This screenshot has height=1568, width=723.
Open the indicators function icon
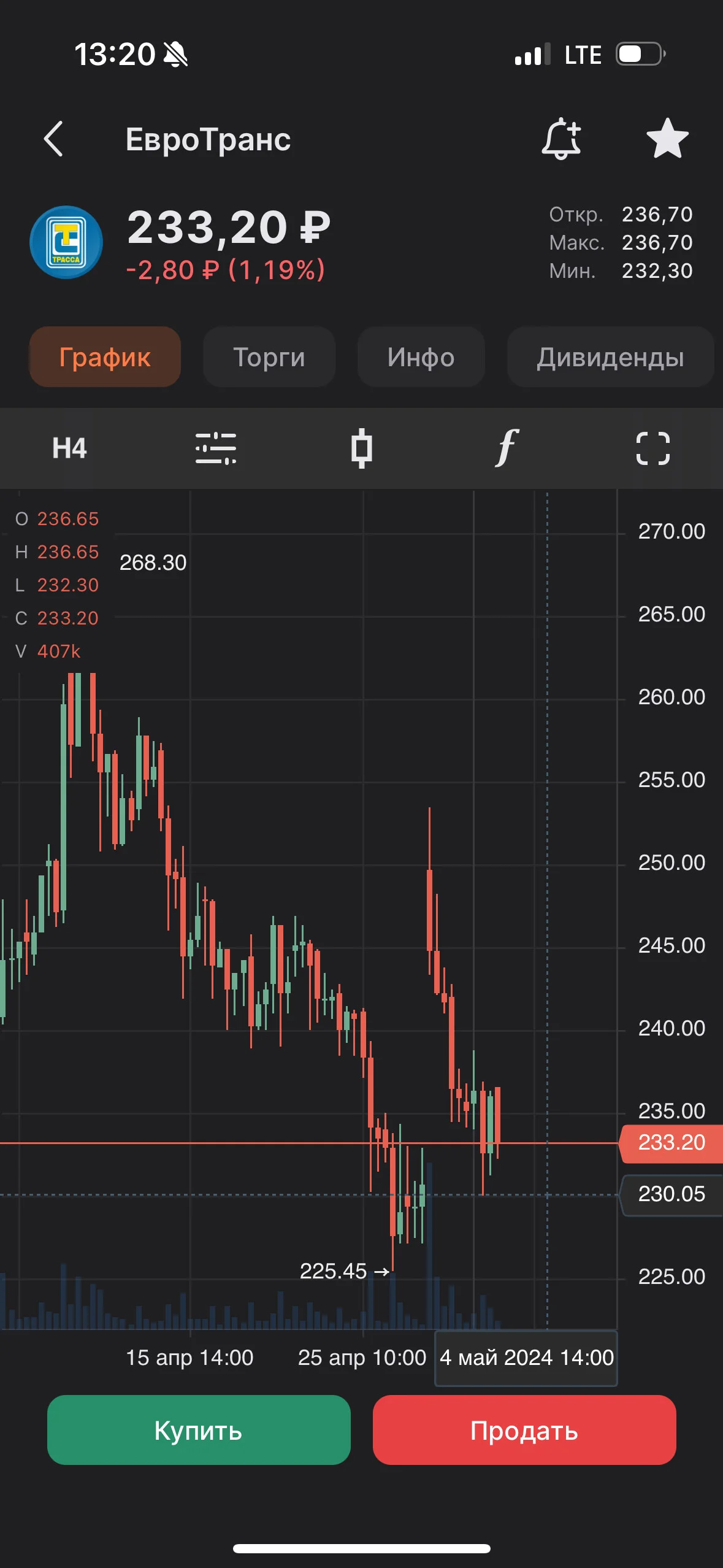point(507,448)
